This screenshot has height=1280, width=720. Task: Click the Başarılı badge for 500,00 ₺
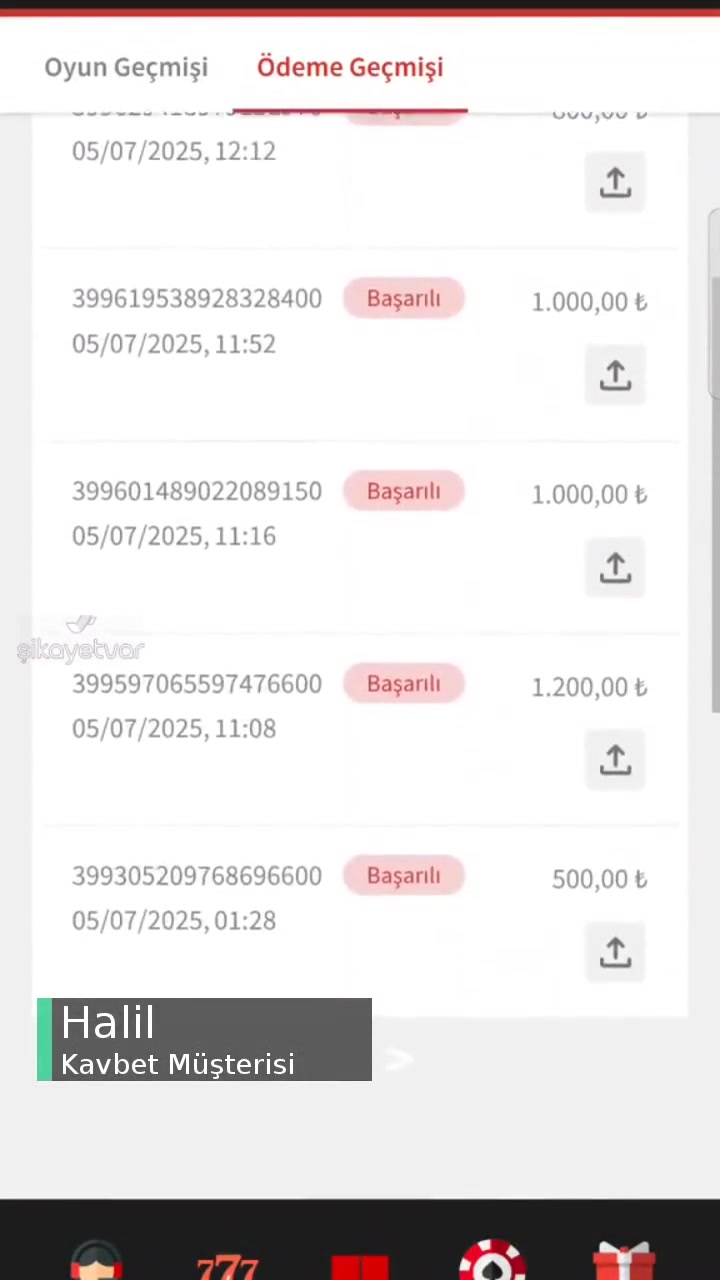click(403, 876)
